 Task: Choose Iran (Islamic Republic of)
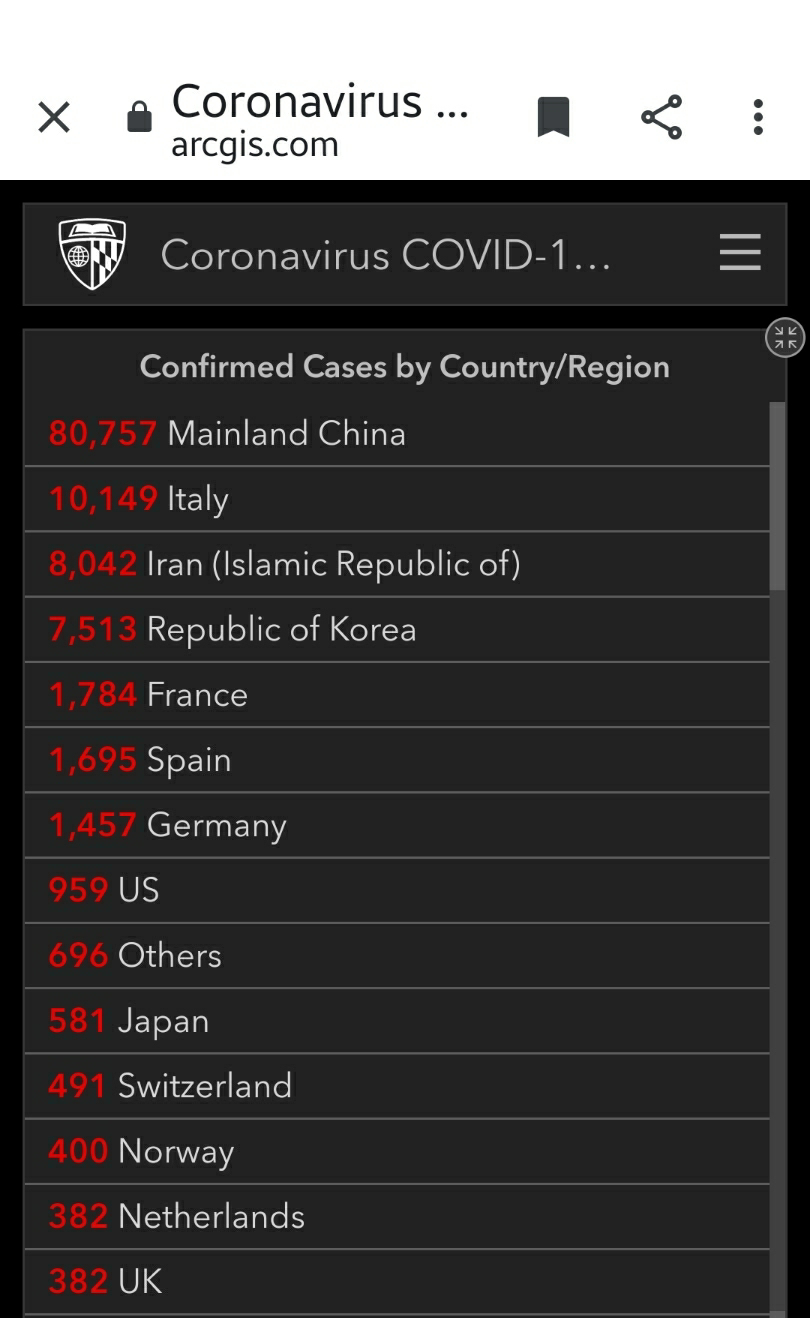point(397,564)
